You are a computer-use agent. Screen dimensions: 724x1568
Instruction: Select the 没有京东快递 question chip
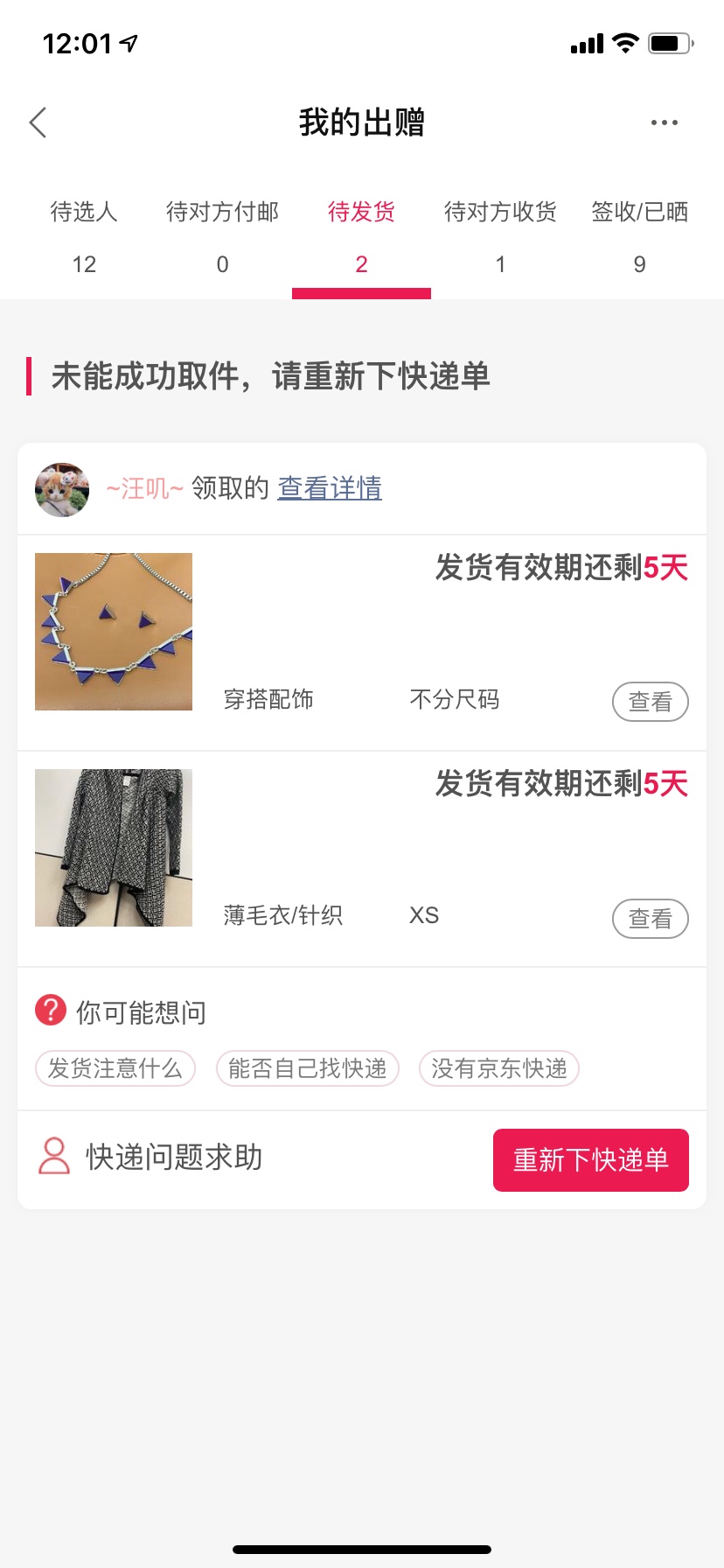pyautogui.click(x=498, y=1068)
